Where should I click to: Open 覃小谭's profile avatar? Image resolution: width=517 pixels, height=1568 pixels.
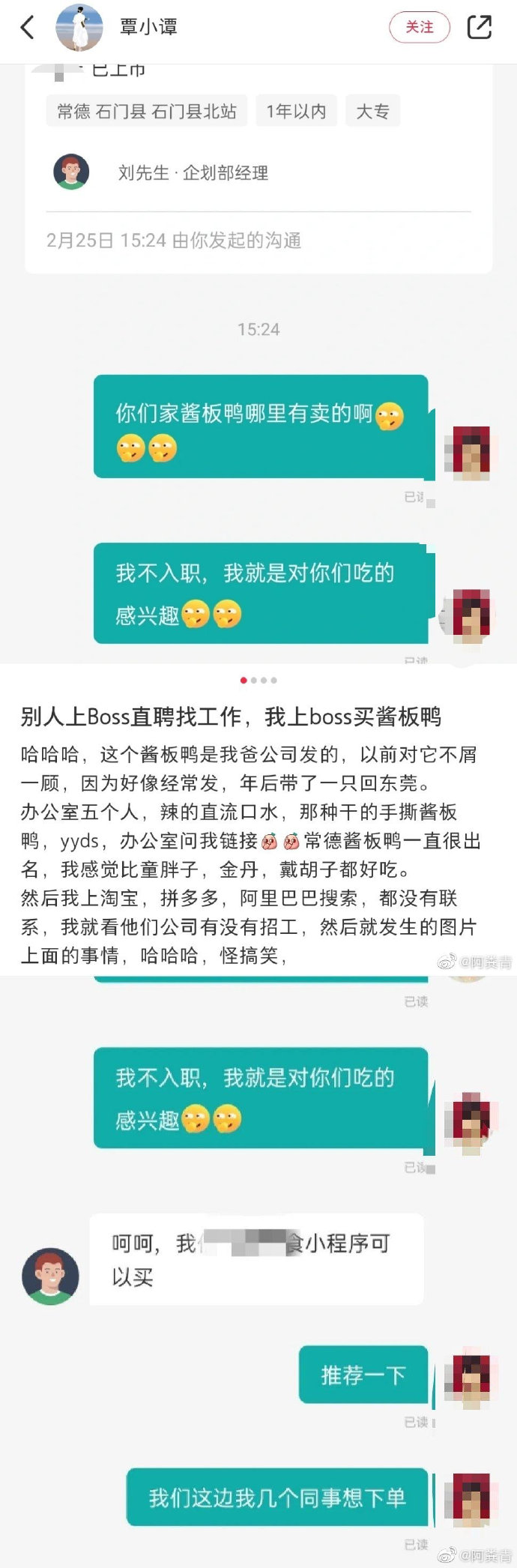79,28
